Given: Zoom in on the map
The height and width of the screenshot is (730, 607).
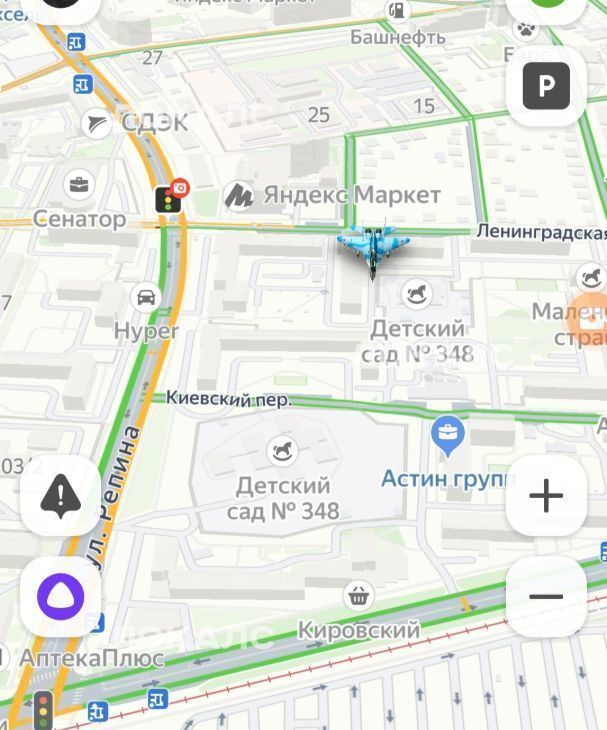Looking at the screenshot, I should point(546,496).
